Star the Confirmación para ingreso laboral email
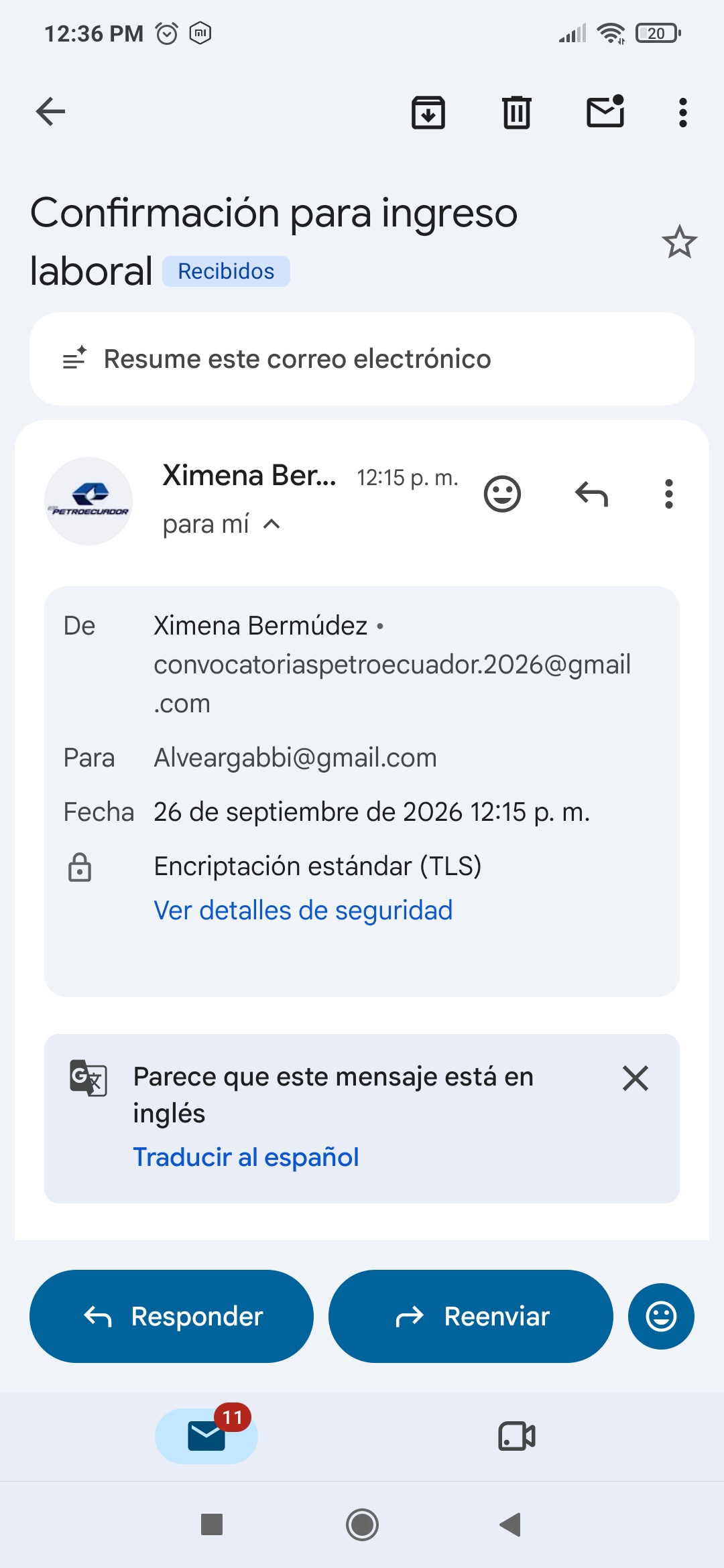Image resolution: width=724 pixels, height=1568 pixels. [x=679, y=242]
